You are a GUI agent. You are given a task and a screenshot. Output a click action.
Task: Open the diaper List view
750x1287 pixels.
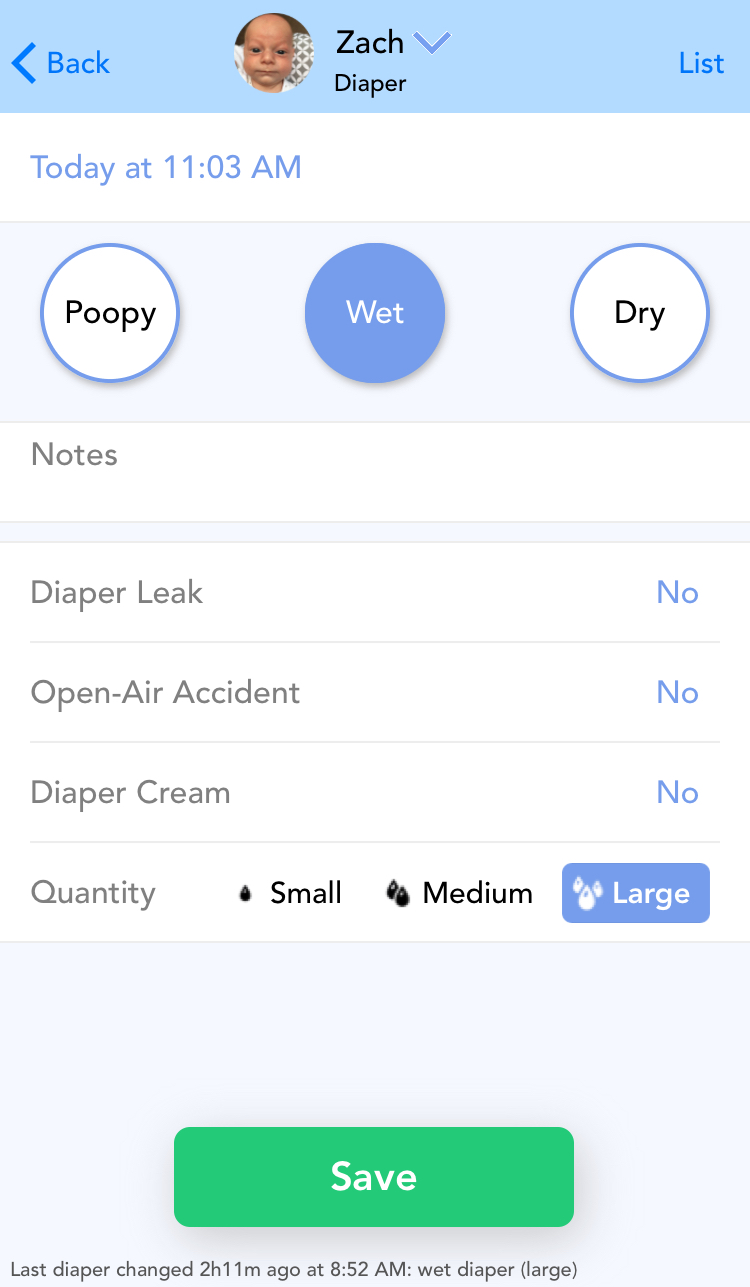point(701,63)
